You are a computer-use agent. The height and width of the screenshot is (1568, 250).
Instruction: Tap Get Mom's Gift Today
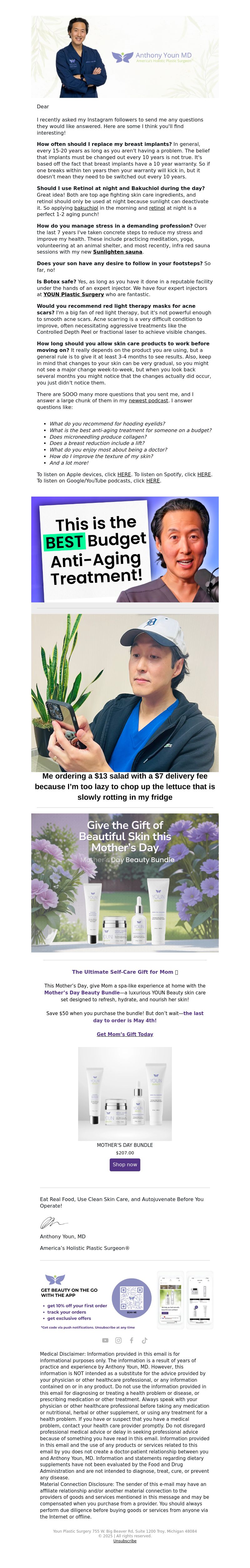(125, 1034)
